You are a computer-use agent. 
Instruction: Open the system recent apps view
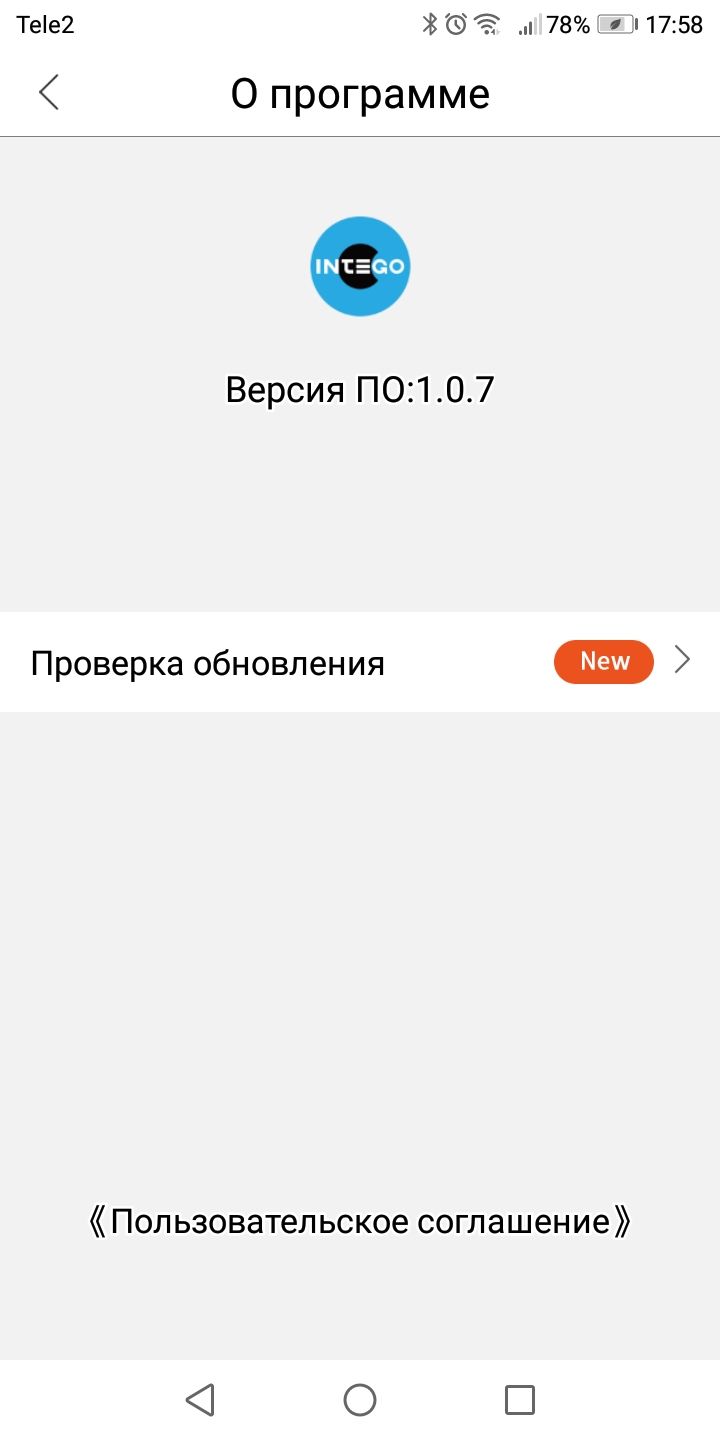point(520,1400)
